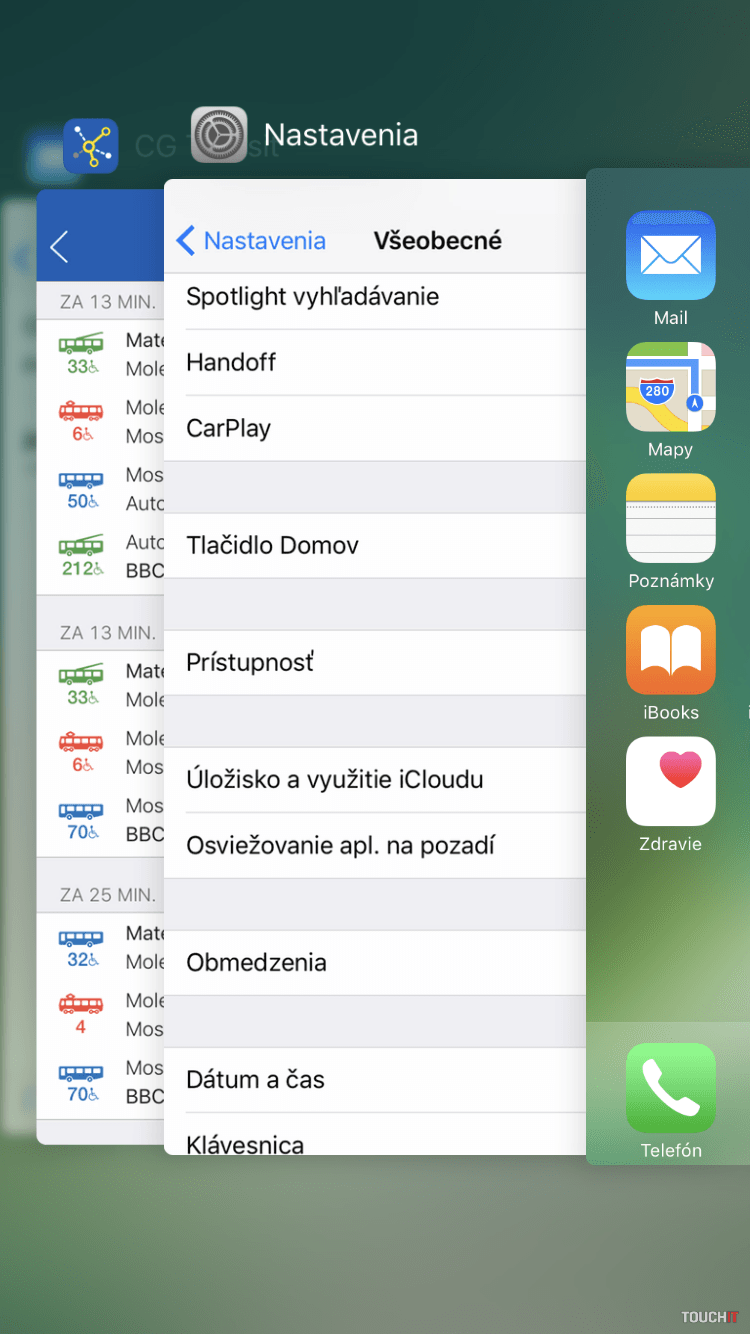Tap the Nastavenia gear icon above its card
Viewport: 750px width, 1334px height.
(x=219, y=135)
